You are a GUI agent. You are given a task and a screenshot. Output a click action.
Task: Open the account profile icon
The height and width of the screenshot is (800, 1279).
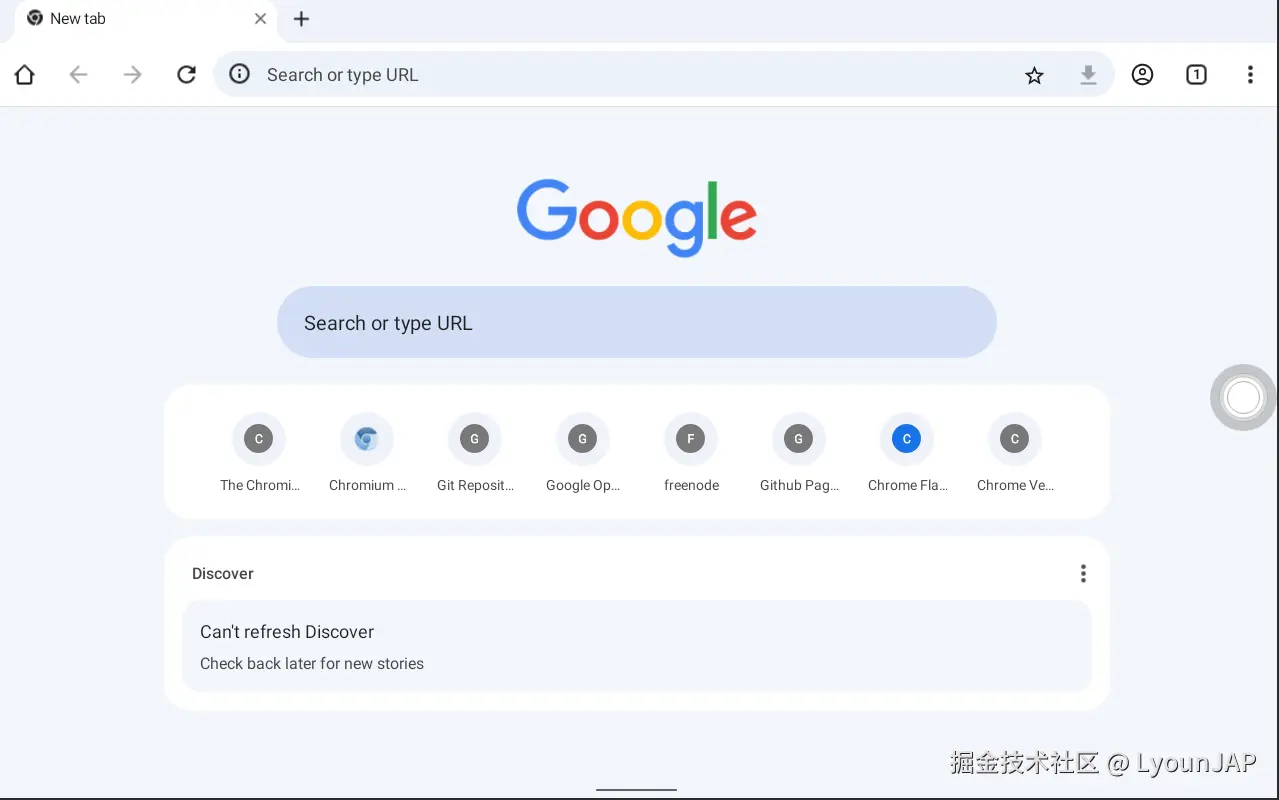[1142, 75]
